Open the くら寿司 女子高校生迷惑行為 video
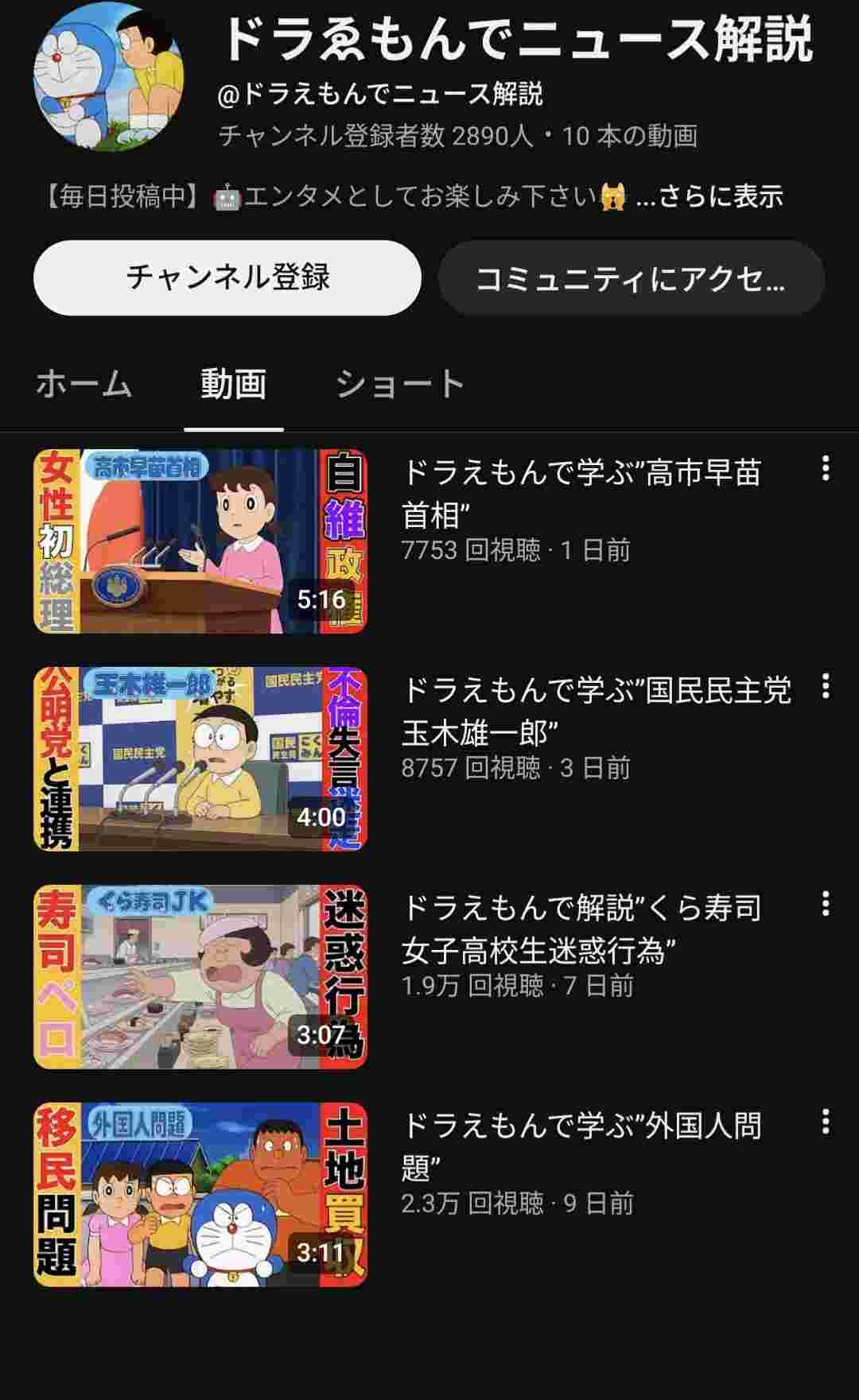The width and height of the screenshot is (859, 1400). 200,977
